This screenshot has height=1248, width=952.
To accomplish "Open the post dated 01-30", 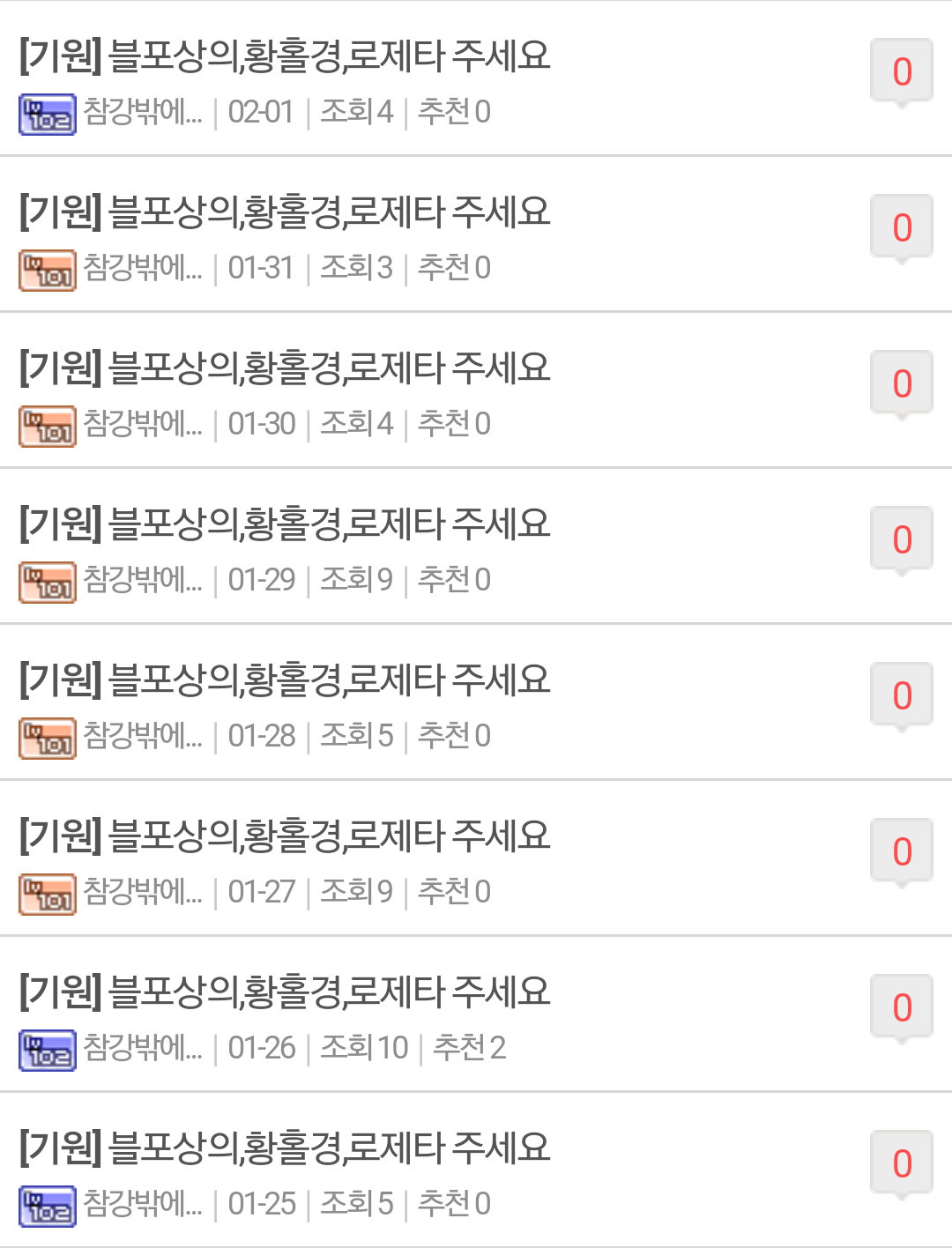I will (285, 368).
